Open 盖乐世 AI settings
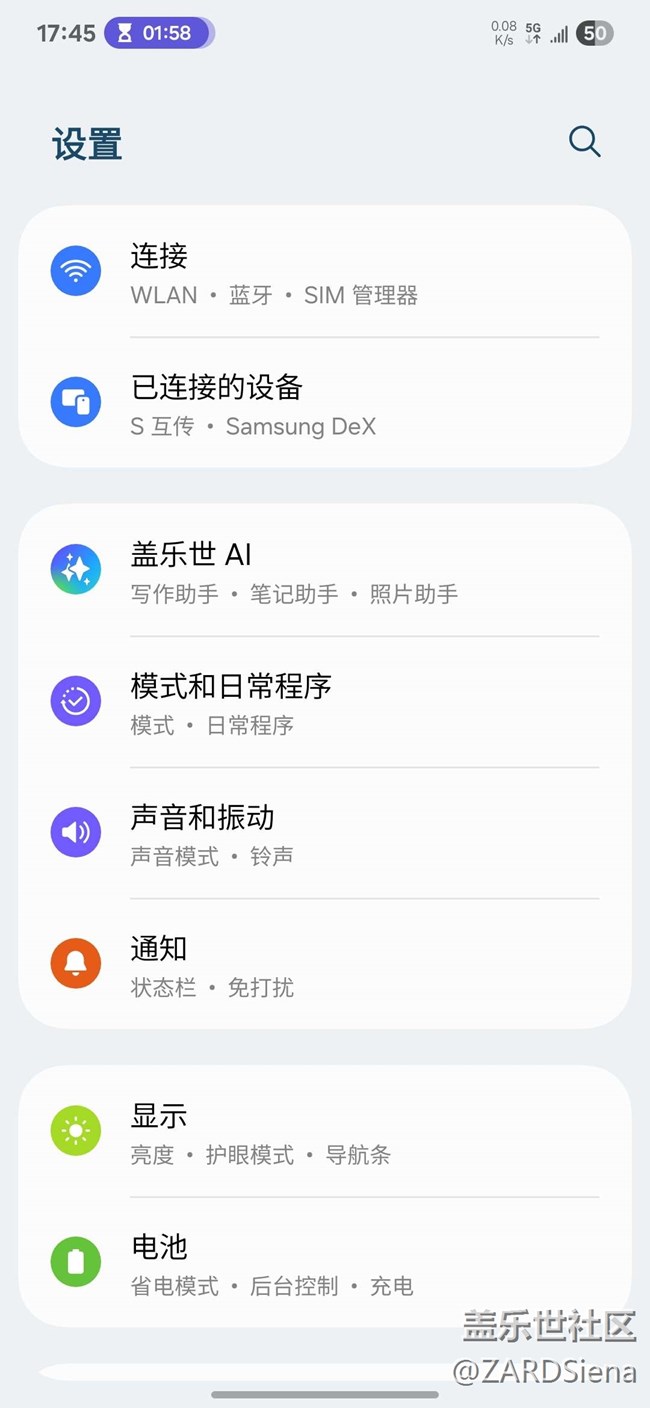The width and height of the screenshot is (650, 1408). click(x=325, y=571)
